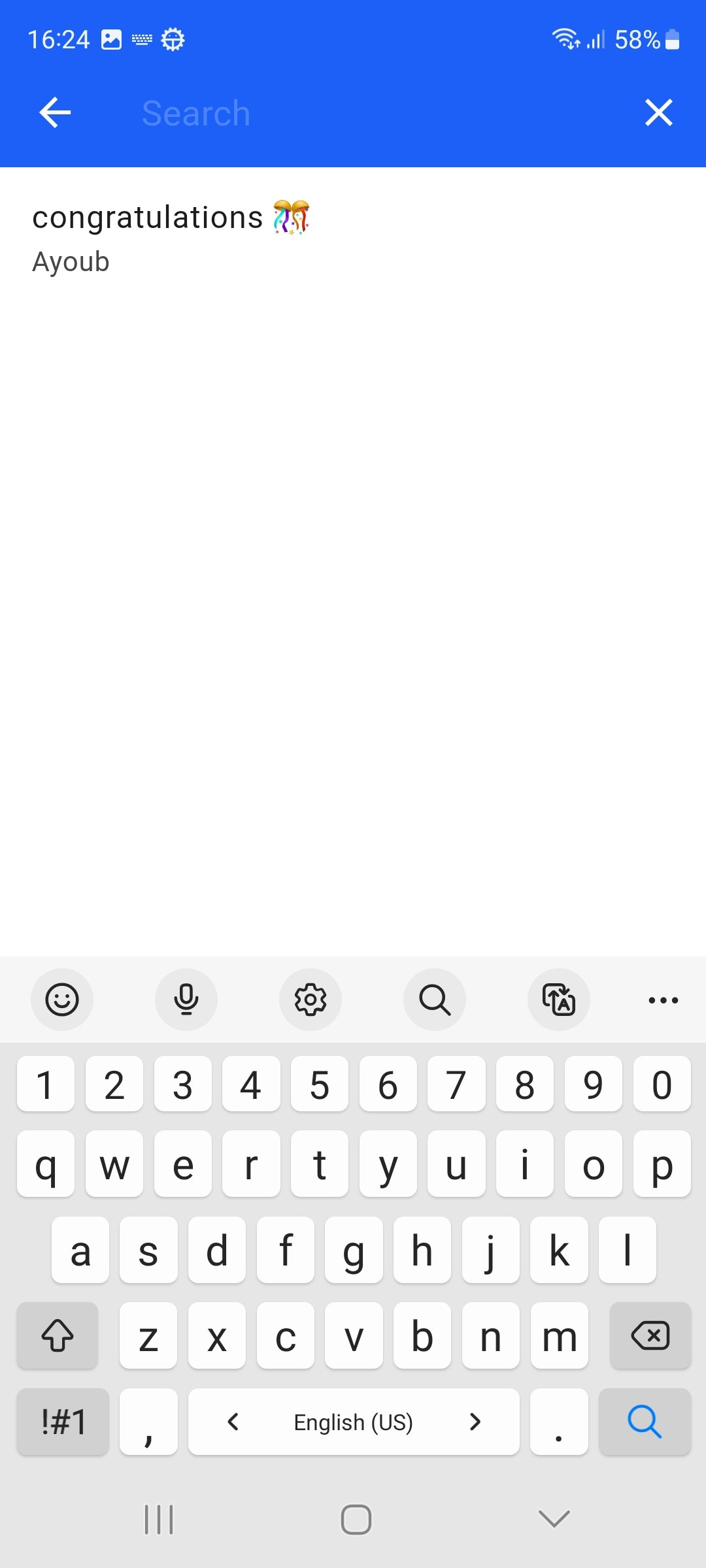Viewport: 706px width, 1568px height.
Task: Tap the keyboard toolbar search icon
Action: tap(435, 1000)
